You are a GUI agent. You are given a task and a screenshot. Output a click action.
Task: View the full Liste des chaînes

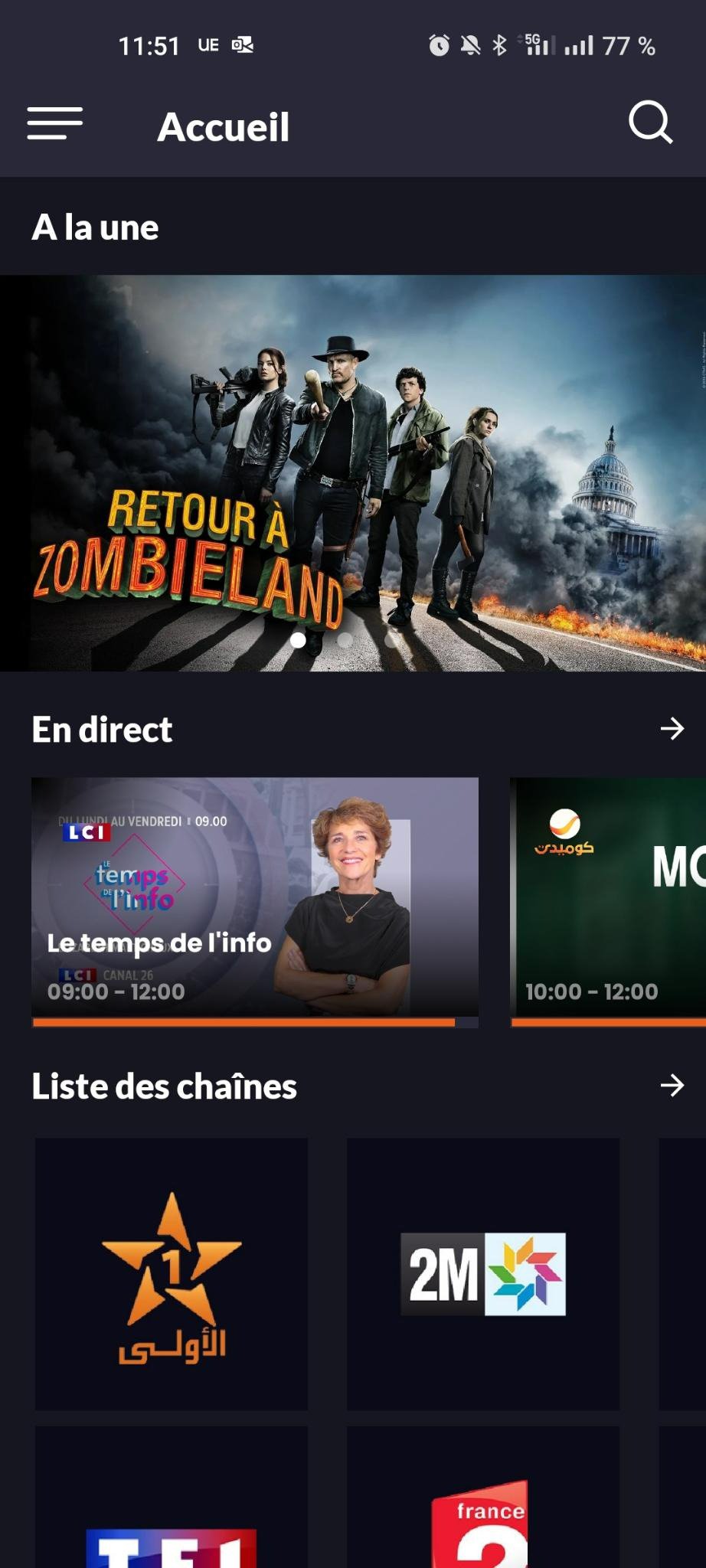point(672,1086)
